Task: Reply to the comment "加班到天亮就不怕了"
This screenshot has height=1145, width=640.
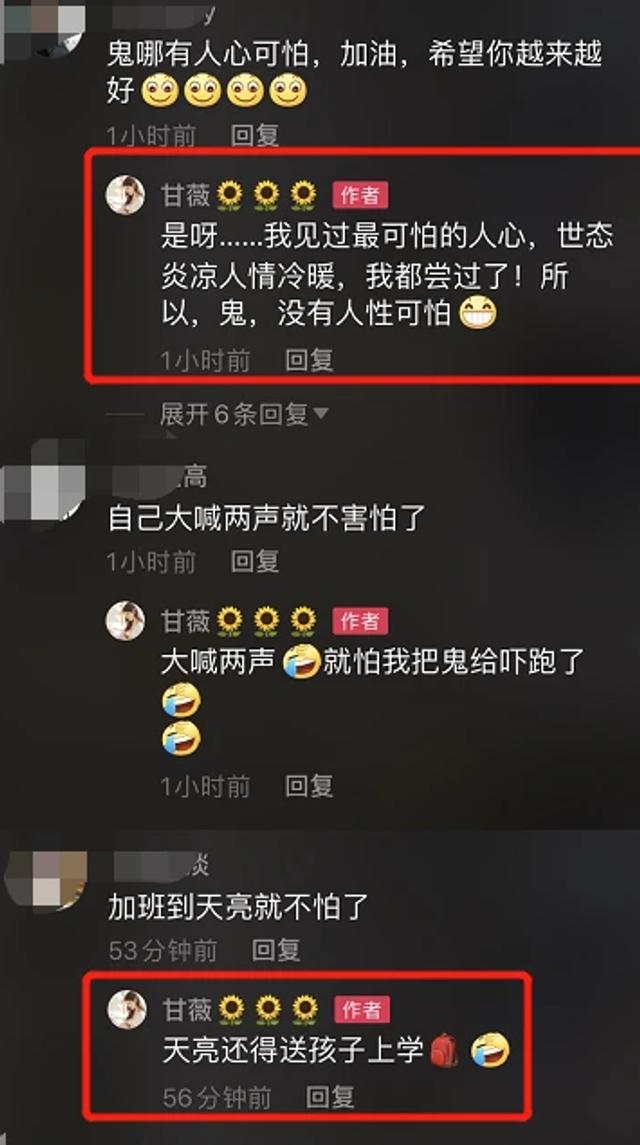Action: coord(276,949)
